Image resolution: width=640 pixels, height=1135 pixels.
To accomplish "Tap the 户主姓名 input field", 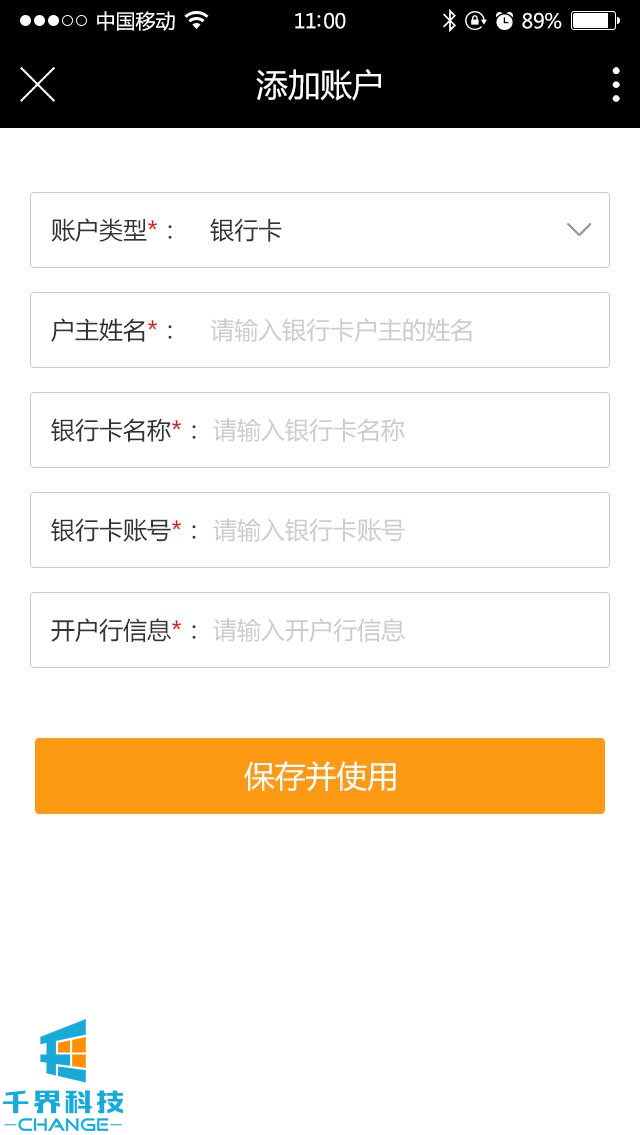I will (400, 330).
